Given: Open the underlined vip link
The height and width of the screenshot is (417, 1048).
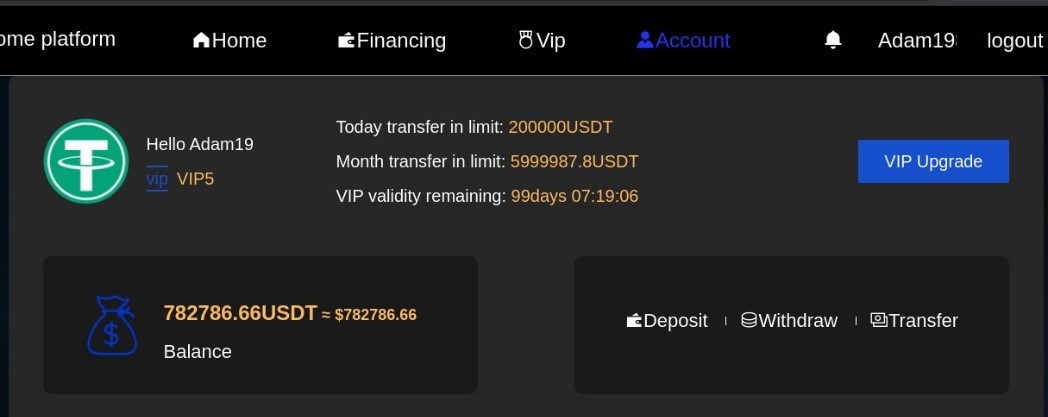Looking at the screenshot, I should pos(157,179).
